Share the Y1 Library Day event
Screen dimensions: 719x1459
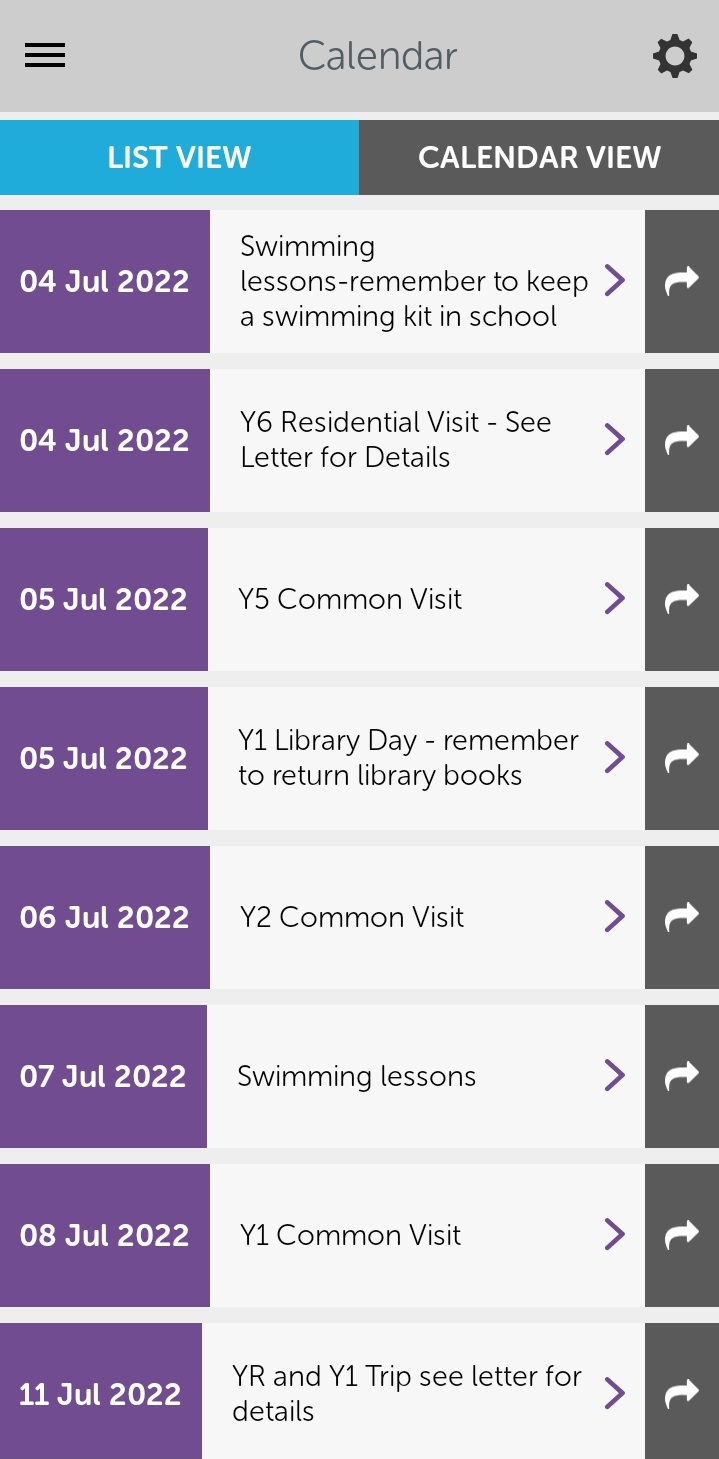[x=682, y=758]
